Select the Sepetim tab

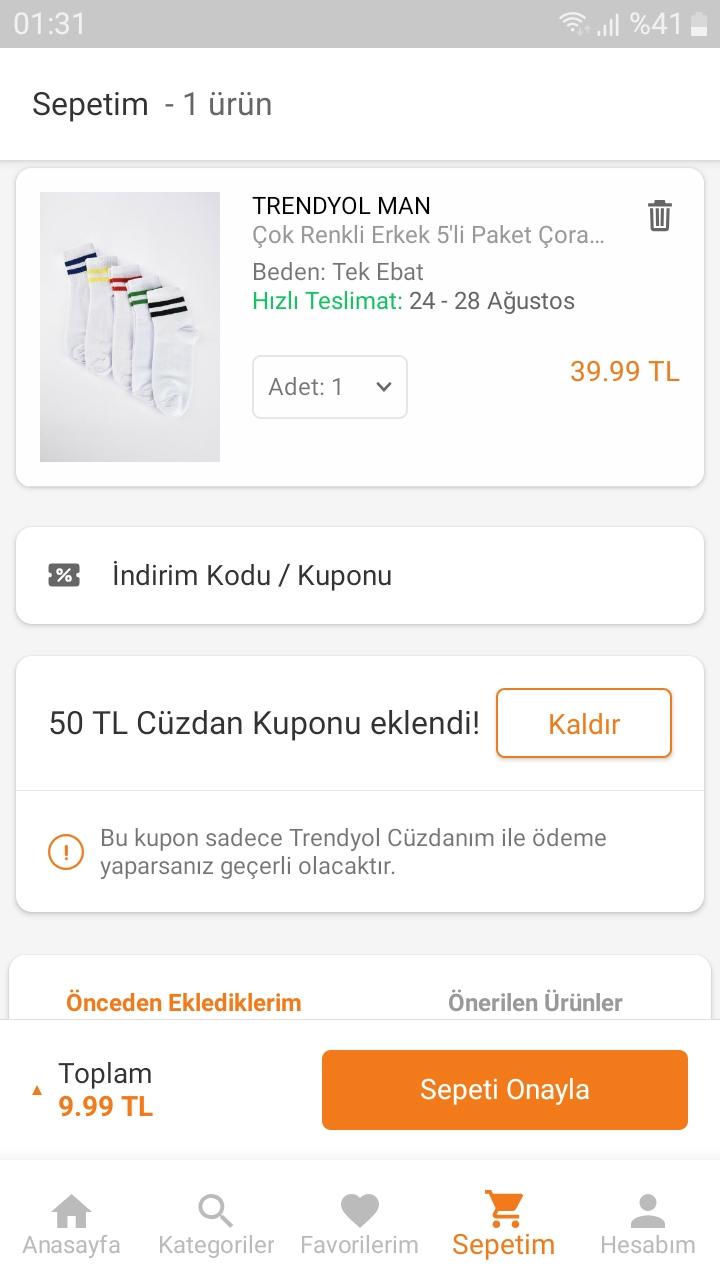pos(503,1225)
